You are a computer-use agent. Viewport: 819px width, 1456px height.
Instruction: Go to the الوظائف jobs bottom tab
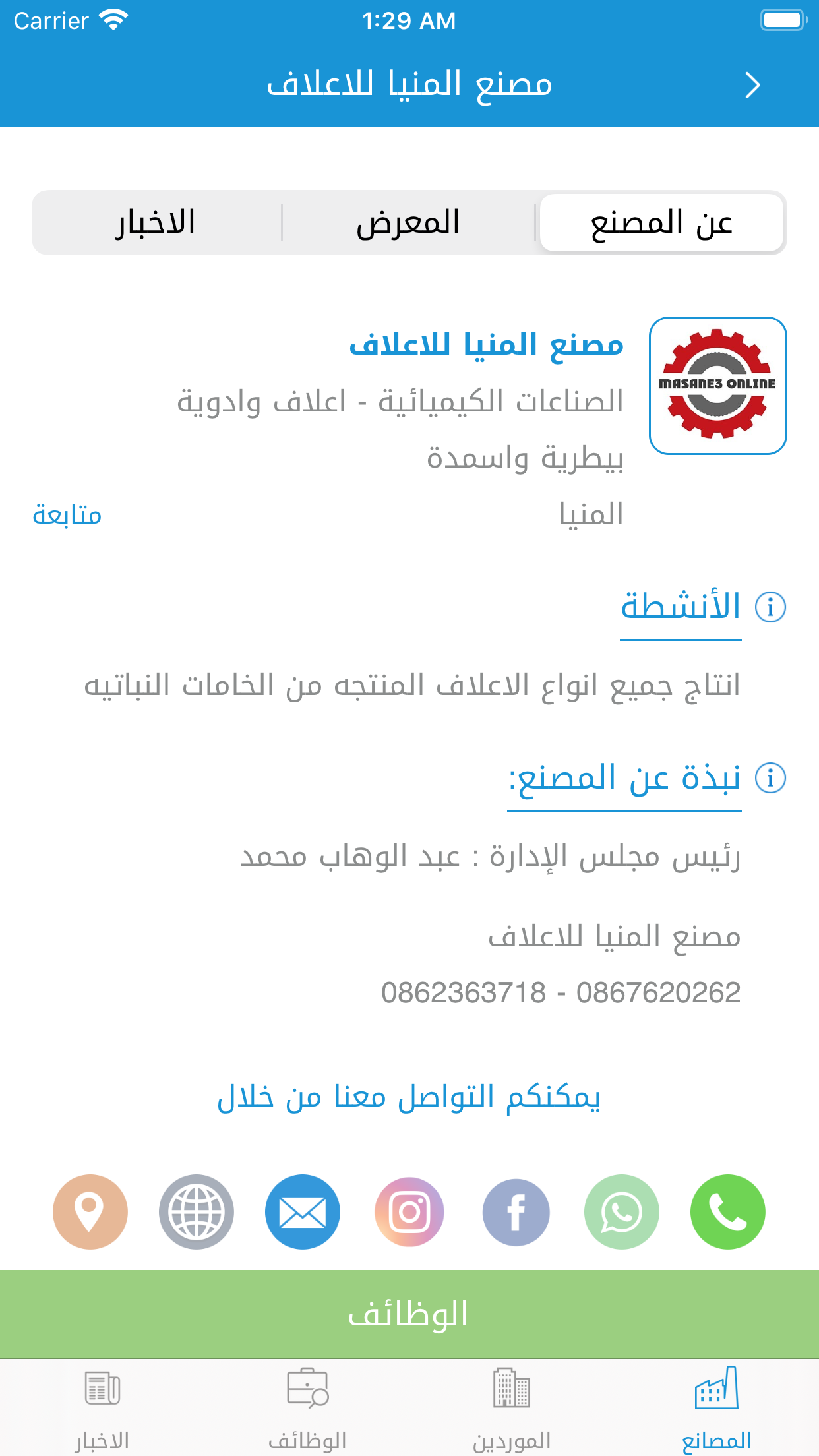point(307,1408)
